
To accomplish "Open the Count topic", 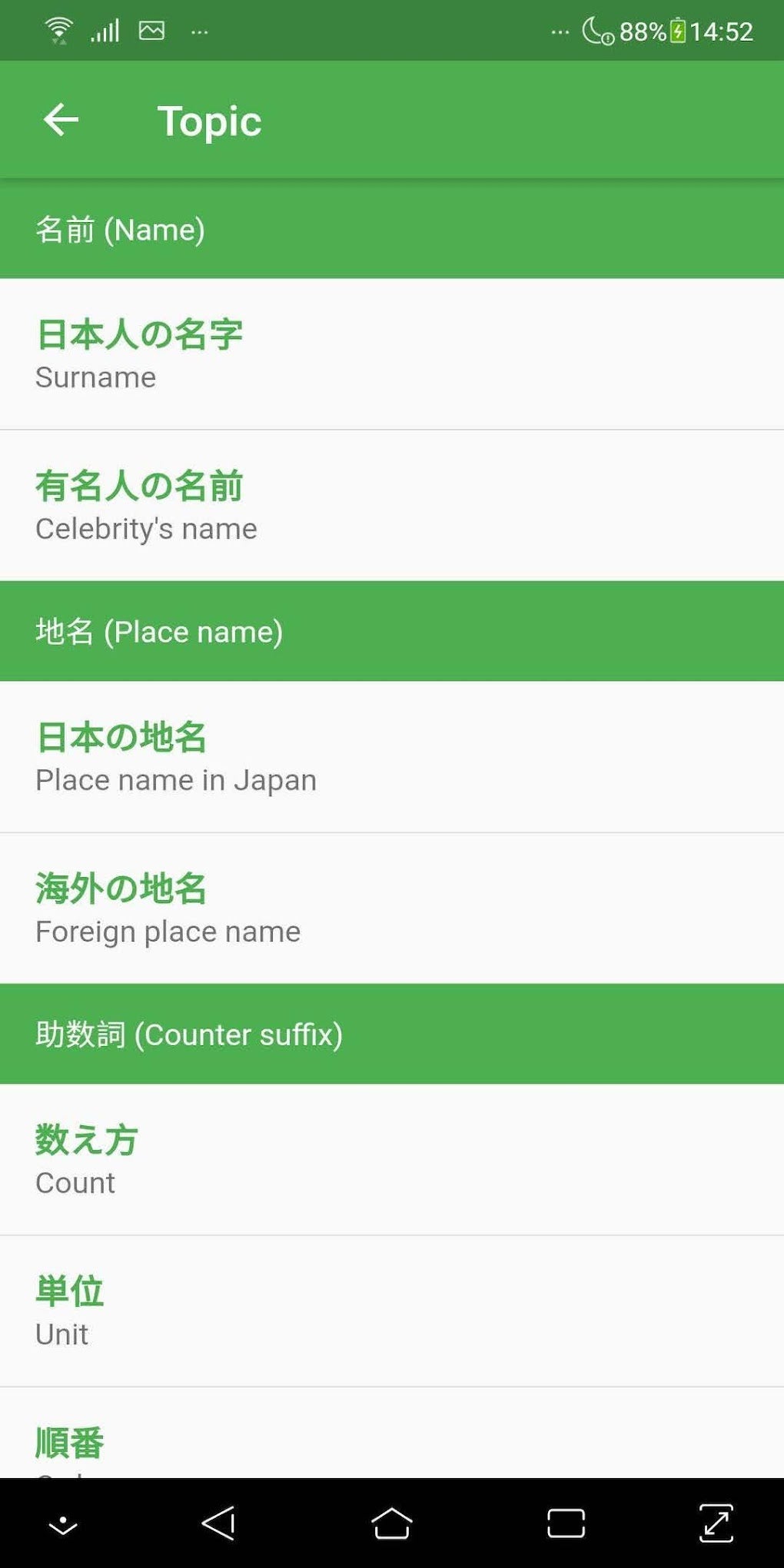I will (392, 1160).
